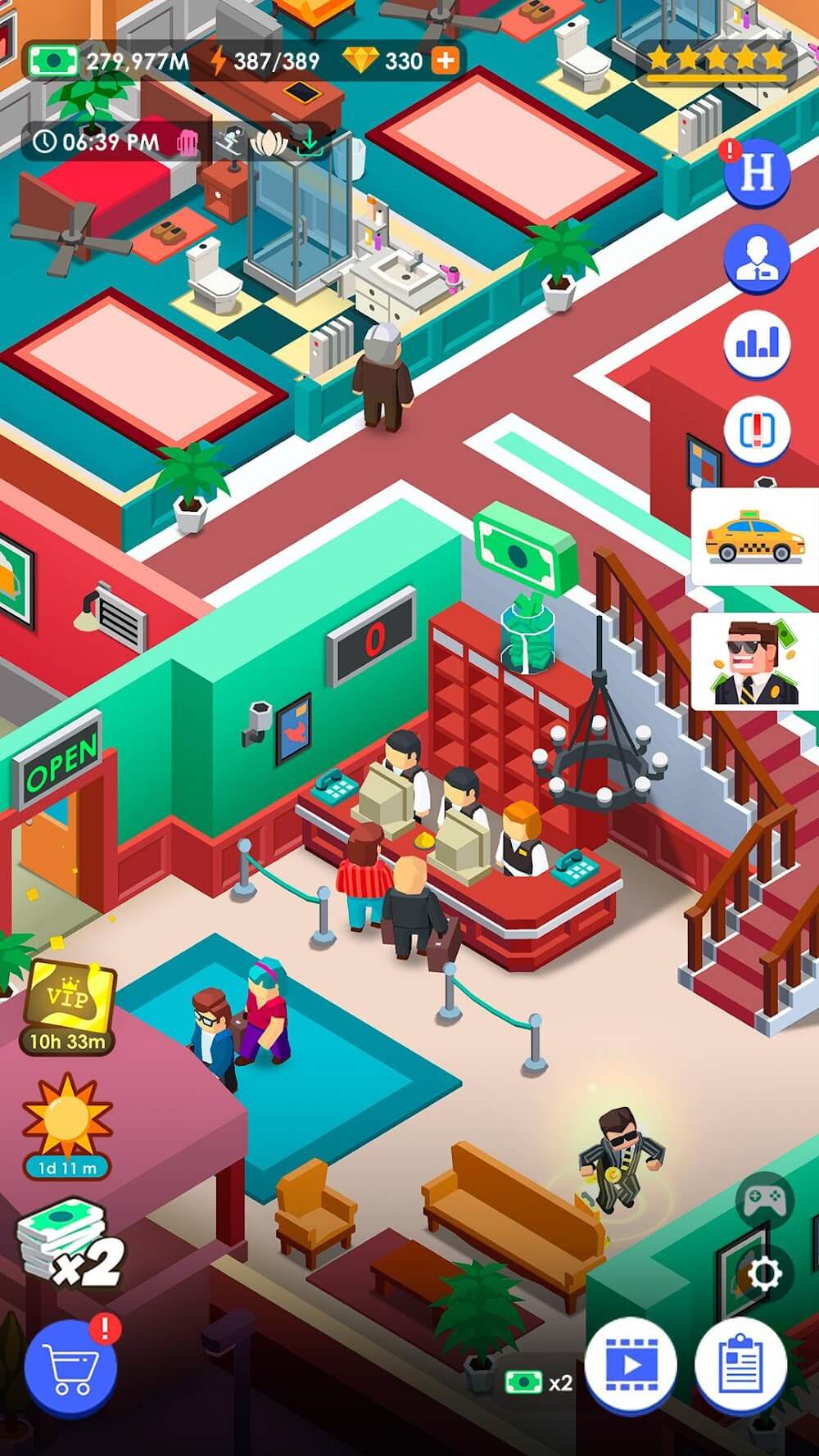The width and height of the screenshot is (819, 1456).
Task: Open the settings gear
Action: pos(765,1274)
